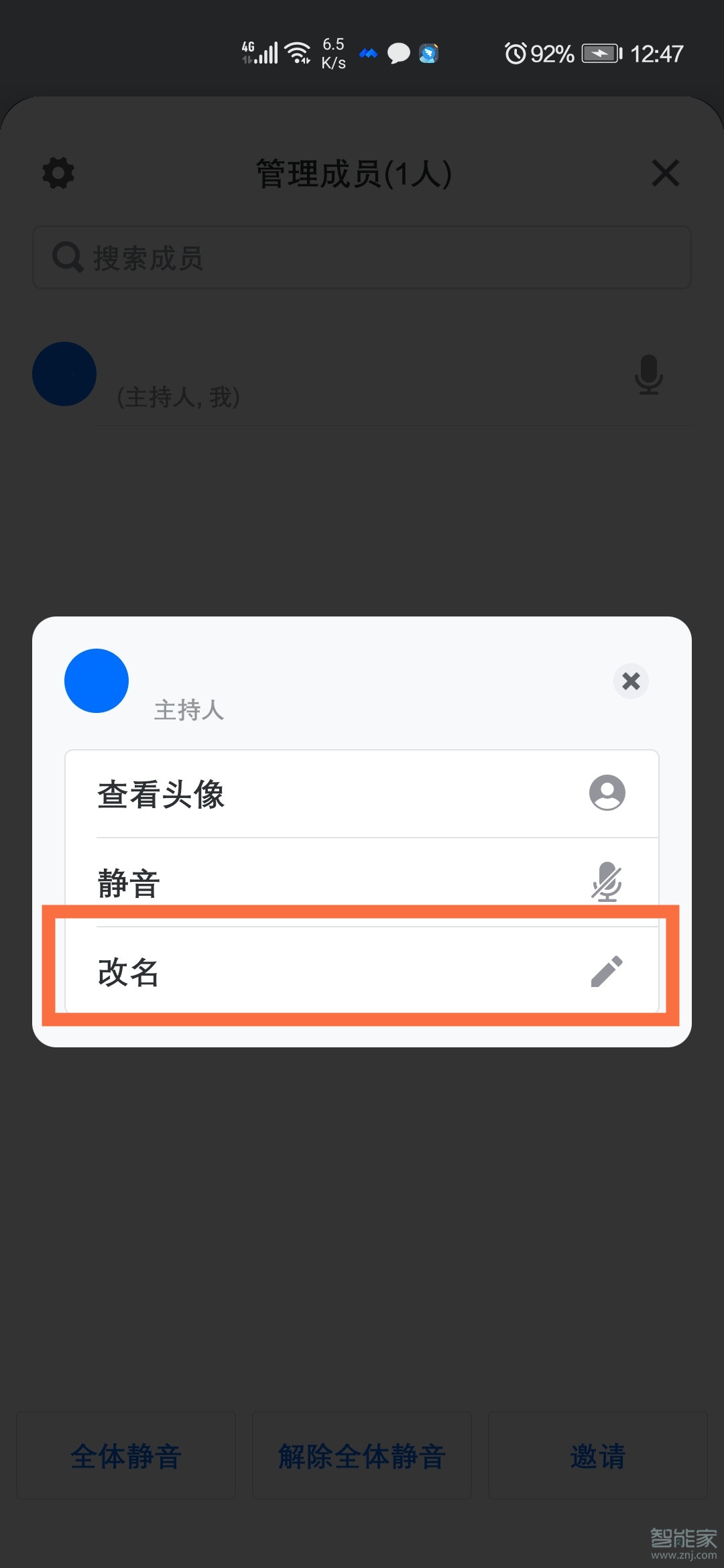The width and height of the screenshot is (724, 1568).
Task: Open member management settings gear
Action: [x=58, y=174]
